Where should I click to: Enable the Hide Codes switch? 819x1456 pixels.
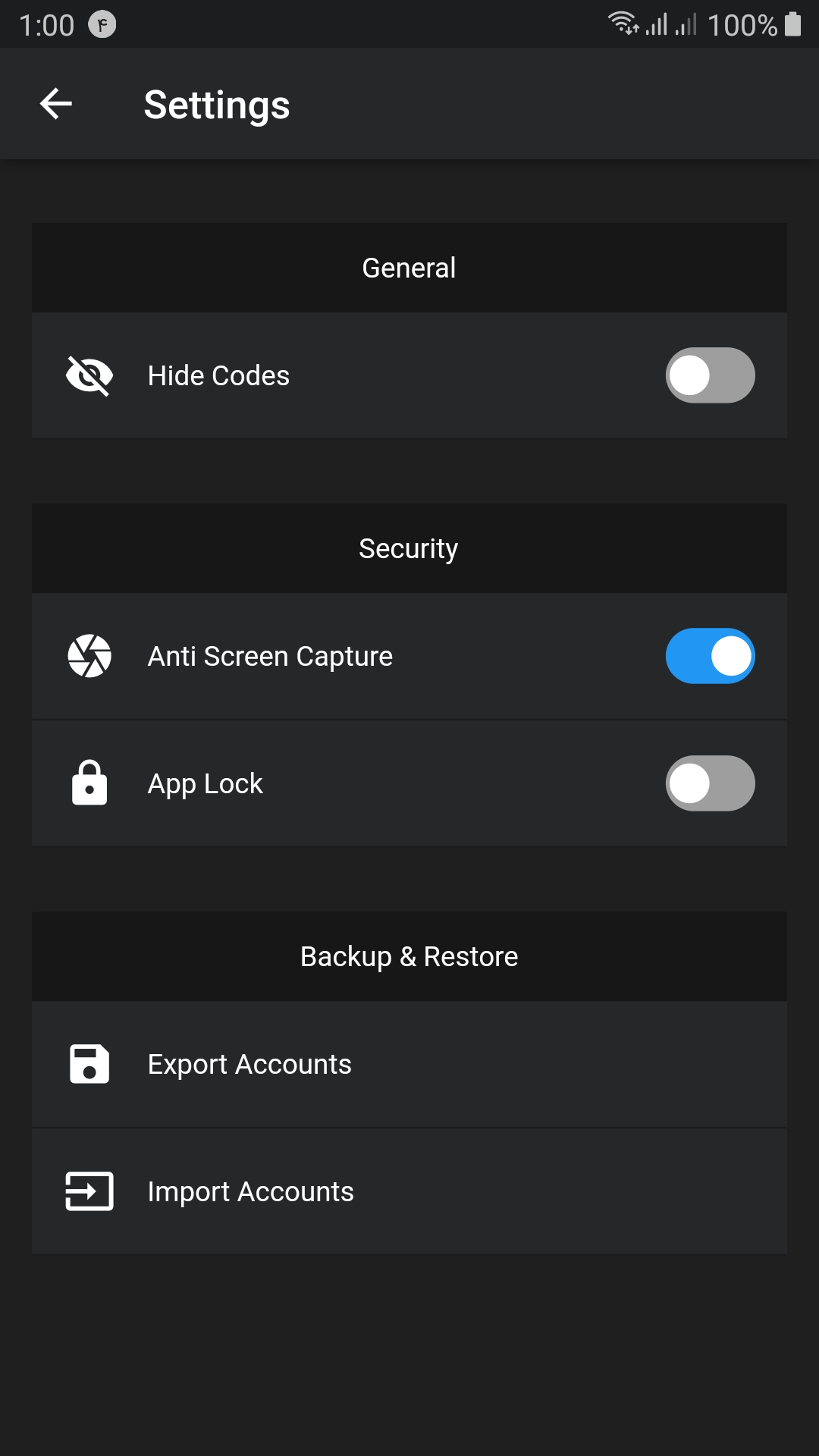pos(710,375)
